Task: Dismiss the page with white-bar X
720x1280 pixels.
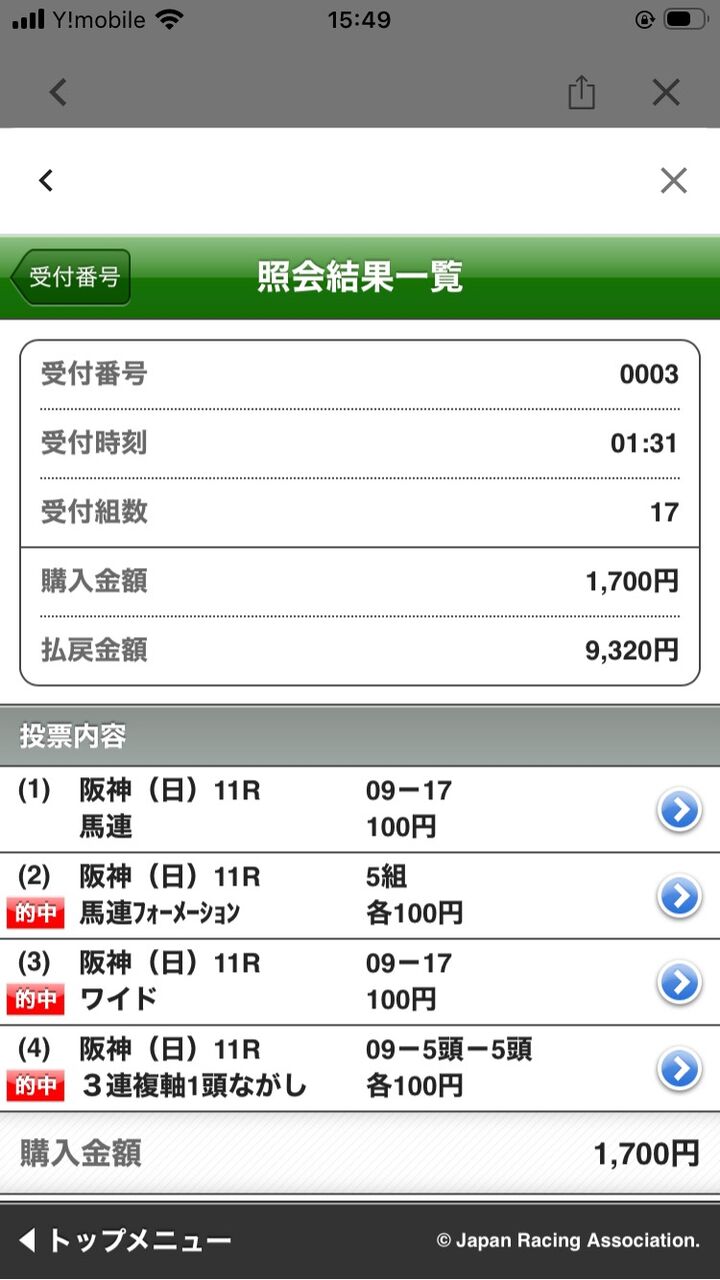Action: 674,180
